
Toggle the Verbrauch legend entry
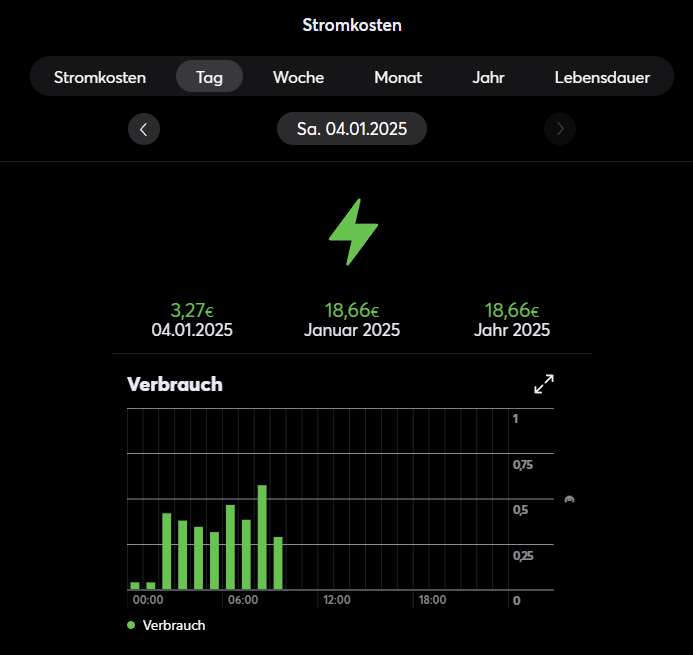(167, 625)
